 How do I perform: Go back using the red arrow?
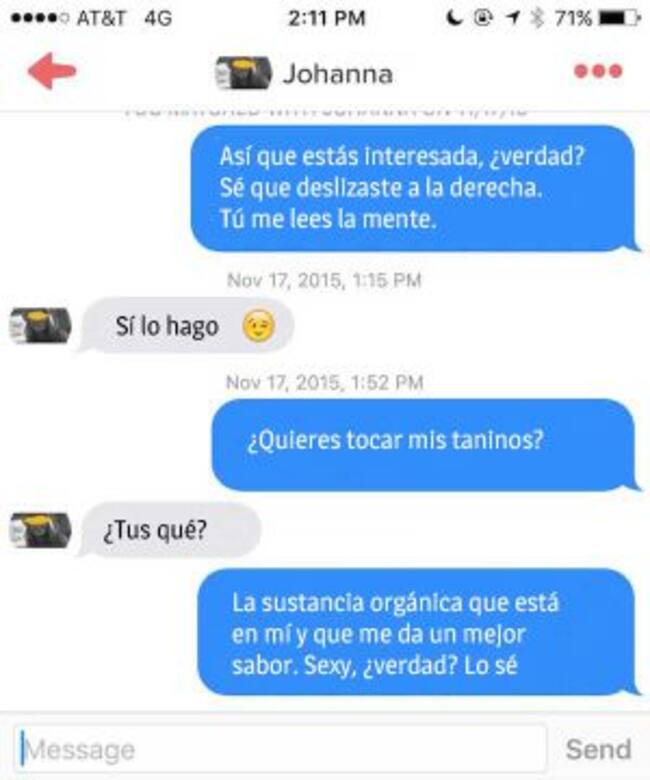point(51,72)
